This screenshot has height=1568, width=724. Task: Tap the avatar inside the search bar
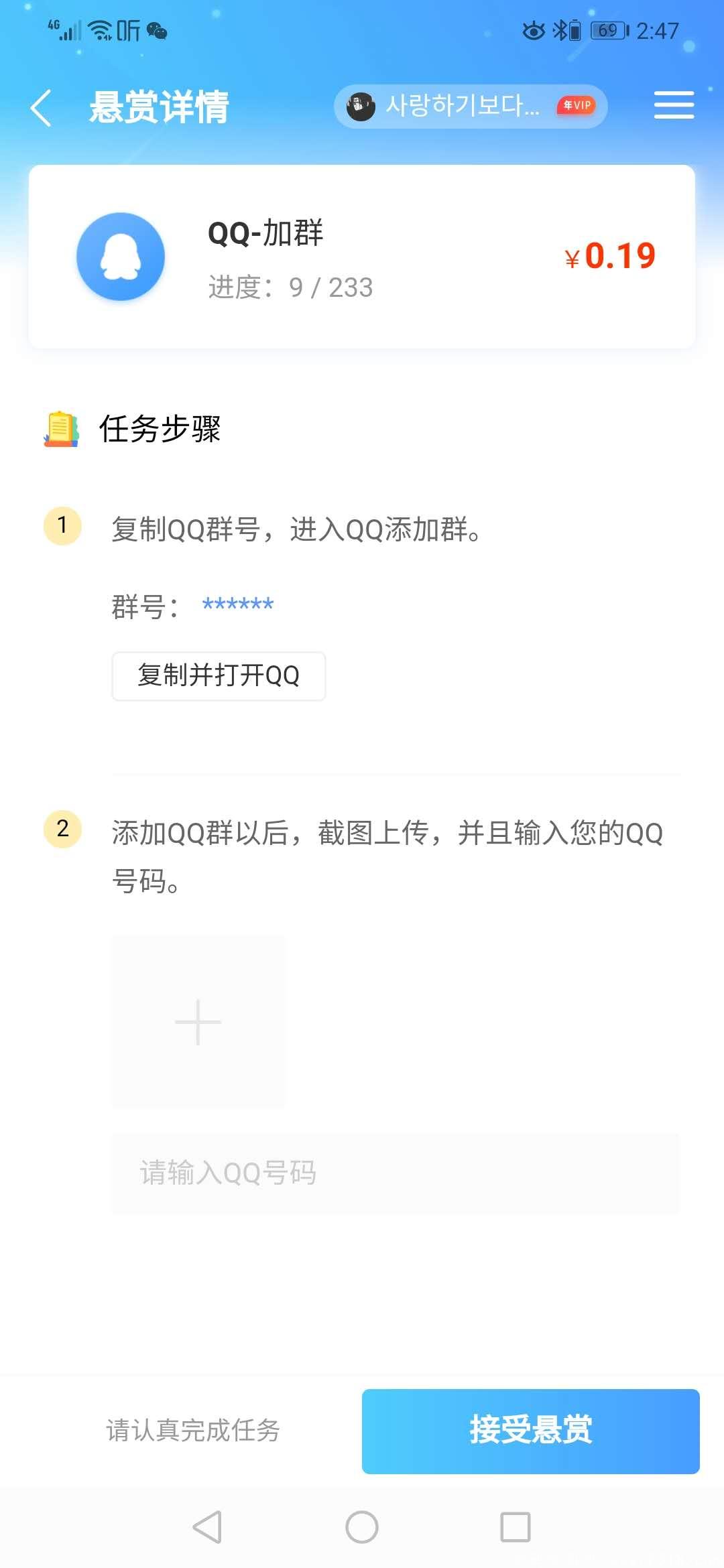(x=360, y=105)
